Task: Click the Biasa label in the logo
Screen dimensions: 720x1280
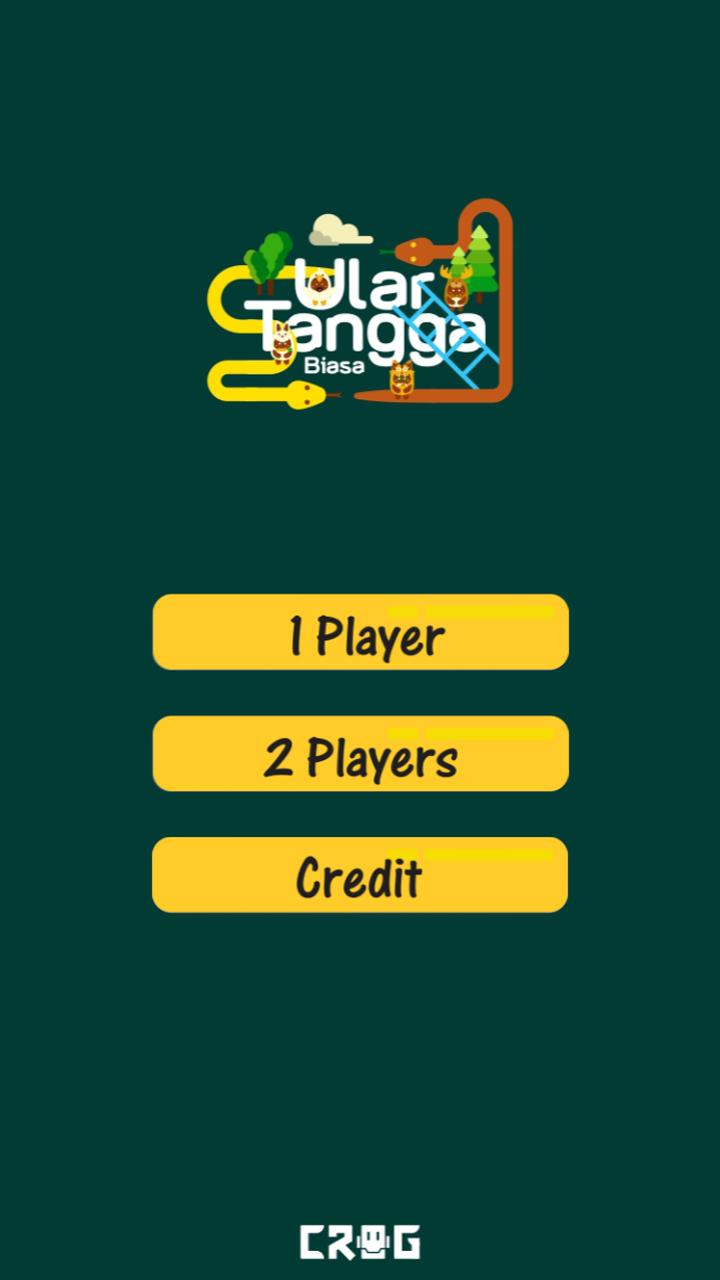Action: [x=333, y=365]
